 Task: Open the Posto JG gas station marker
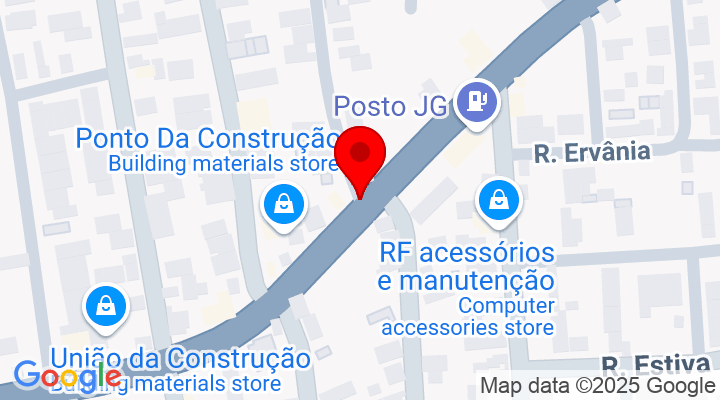click(475, 102)
